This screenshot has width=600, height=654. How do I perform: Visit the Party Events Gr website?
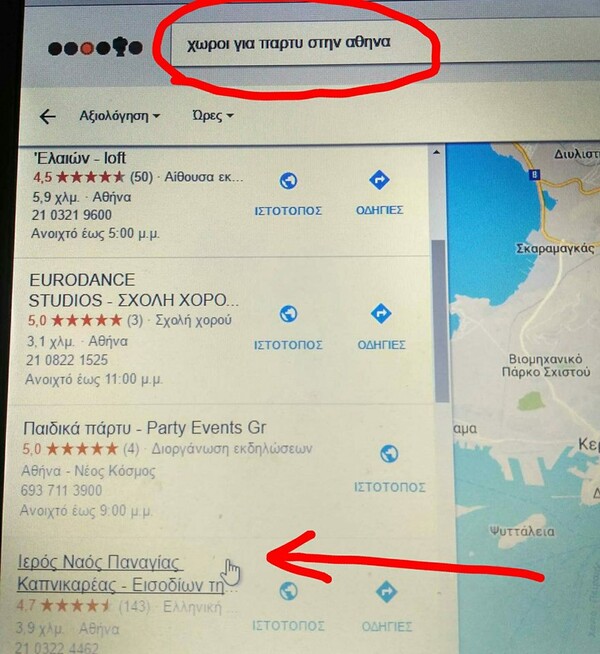pyautogui.click(x=389, y=467)
